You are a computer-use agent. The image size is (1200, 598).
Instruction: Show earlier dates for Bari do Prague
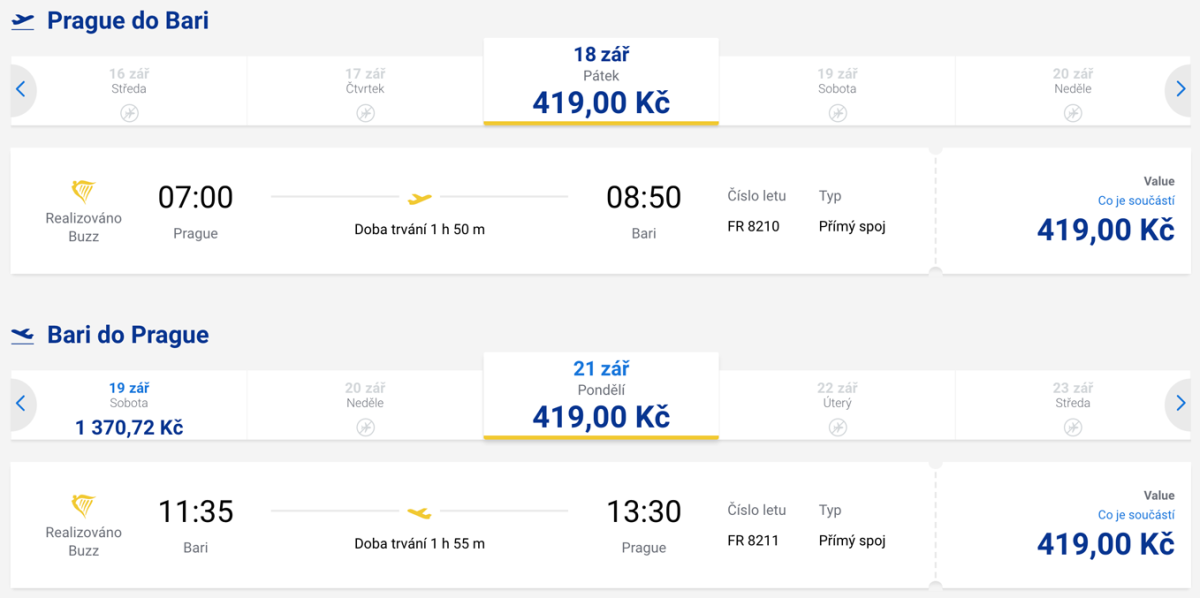[20, 403]
